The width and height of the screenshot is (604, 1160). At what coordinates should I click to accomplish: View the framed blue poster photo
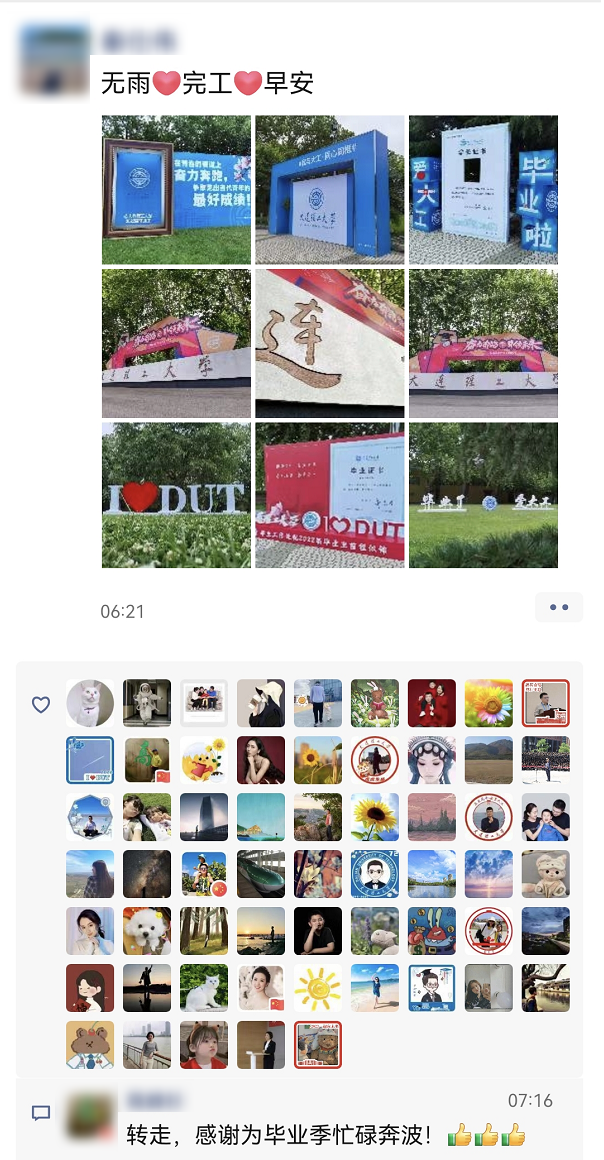[x=176, y=190]
